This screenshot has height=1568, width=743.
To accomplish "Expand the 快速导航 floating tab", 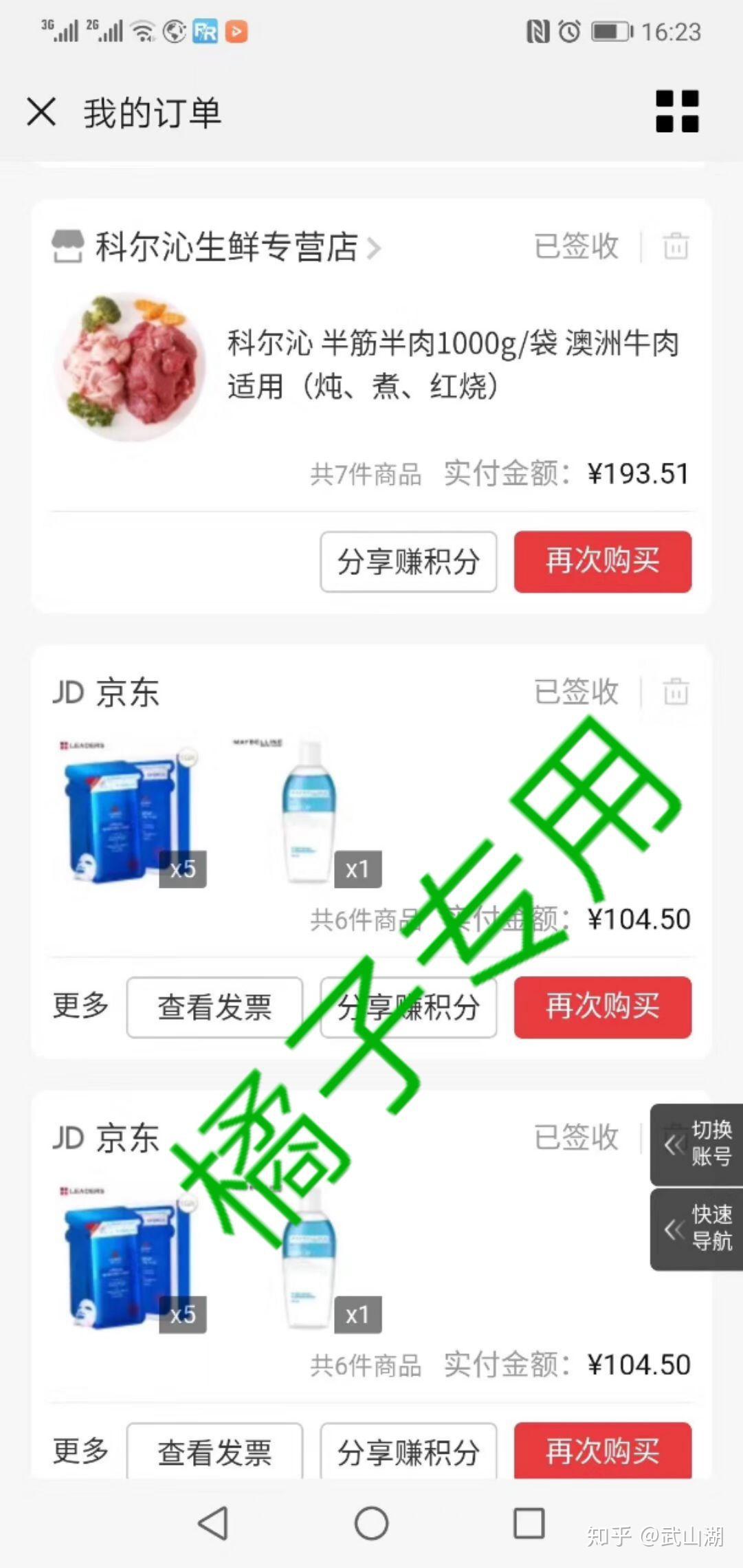I will click(696, 1229).
